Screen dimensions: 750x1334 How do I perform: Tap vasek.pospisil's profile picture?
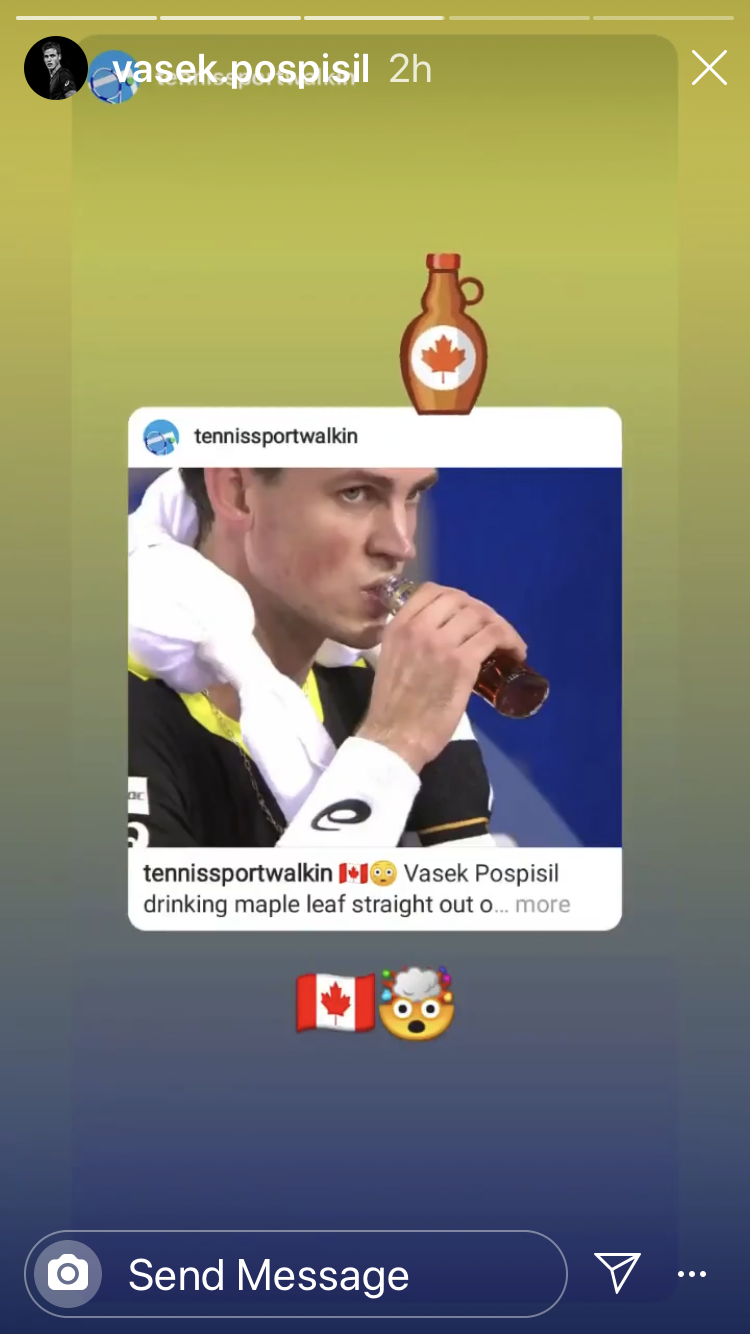pyautogui.click(x=55, y=68)
